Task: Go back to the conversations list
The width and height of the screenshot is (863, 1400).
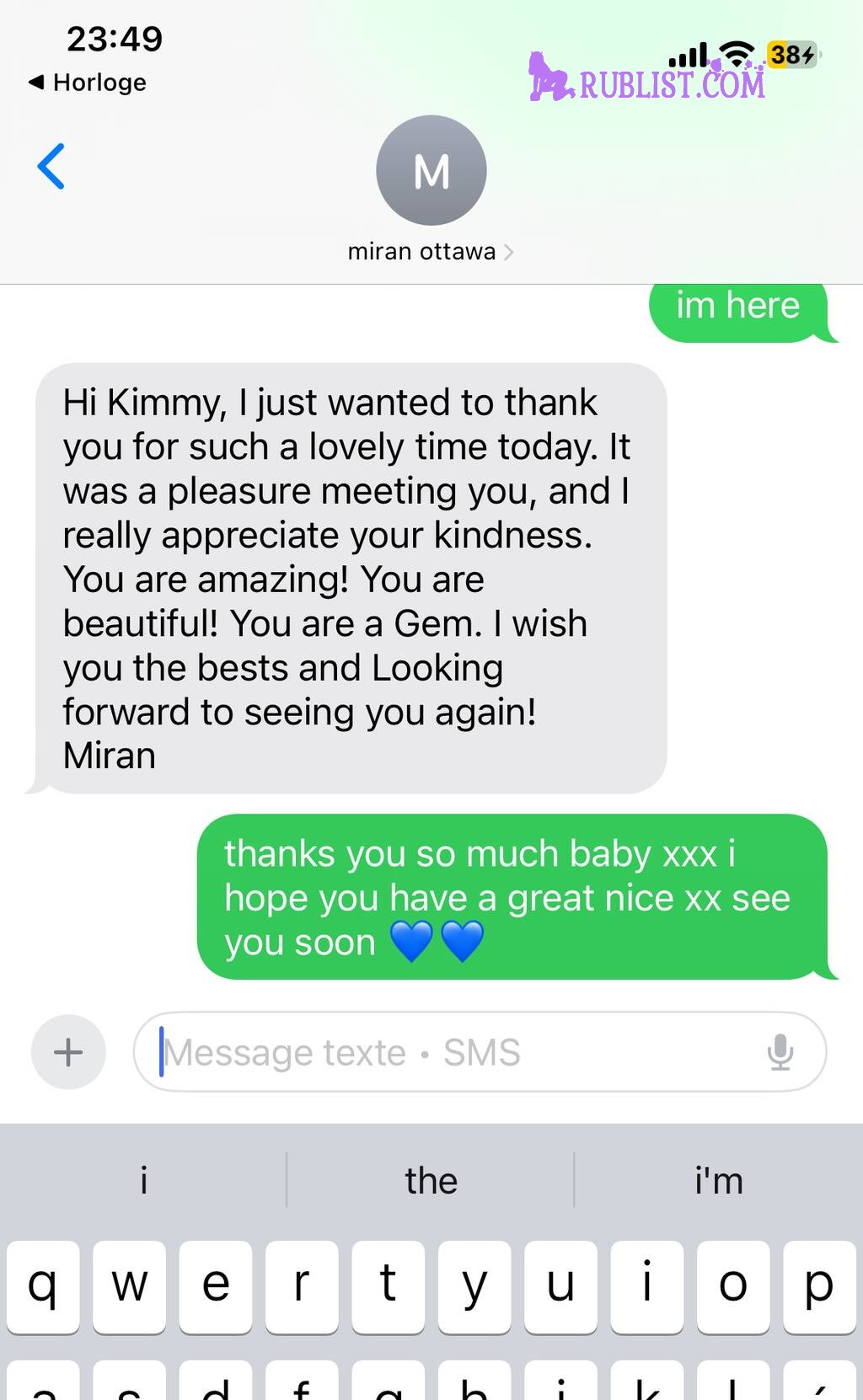Action: [x=51, y=167]
